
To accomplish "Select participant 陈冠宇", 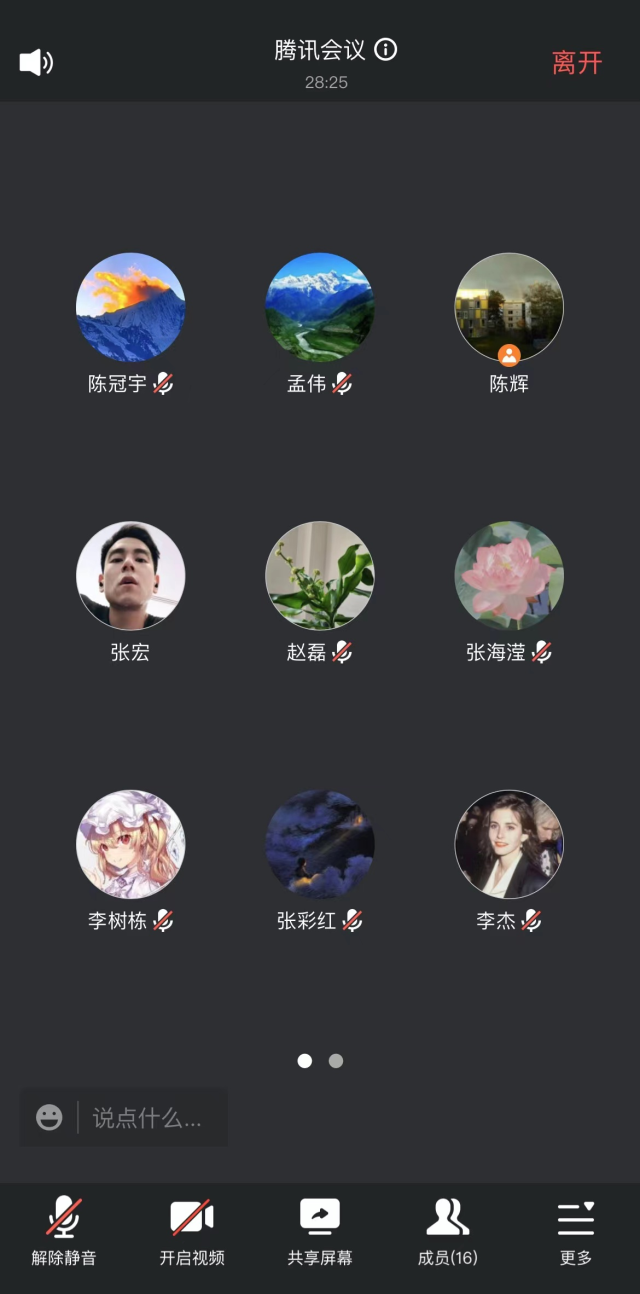I will pos(130,307).
